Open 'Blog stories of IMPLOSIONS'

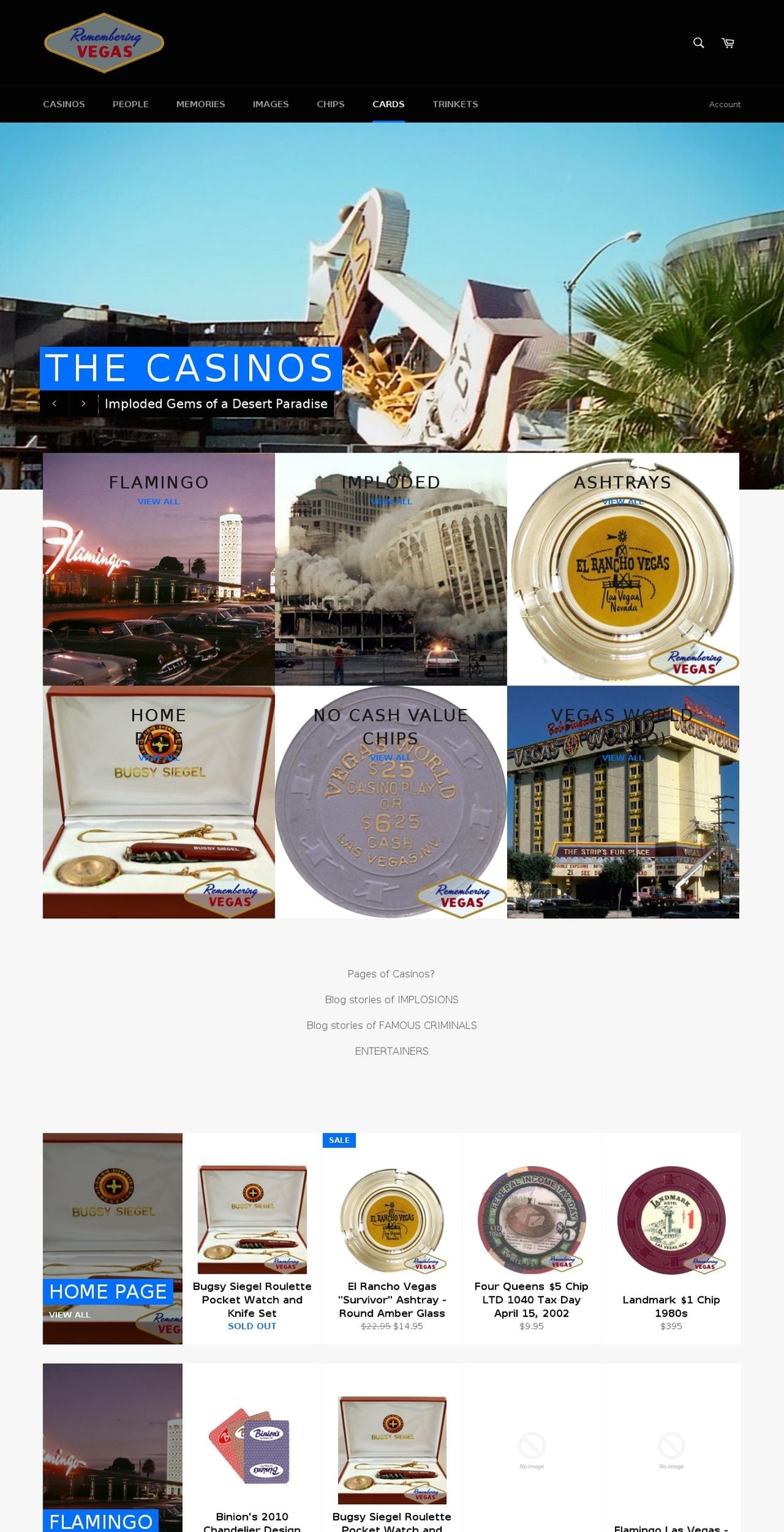click(391, 999)
